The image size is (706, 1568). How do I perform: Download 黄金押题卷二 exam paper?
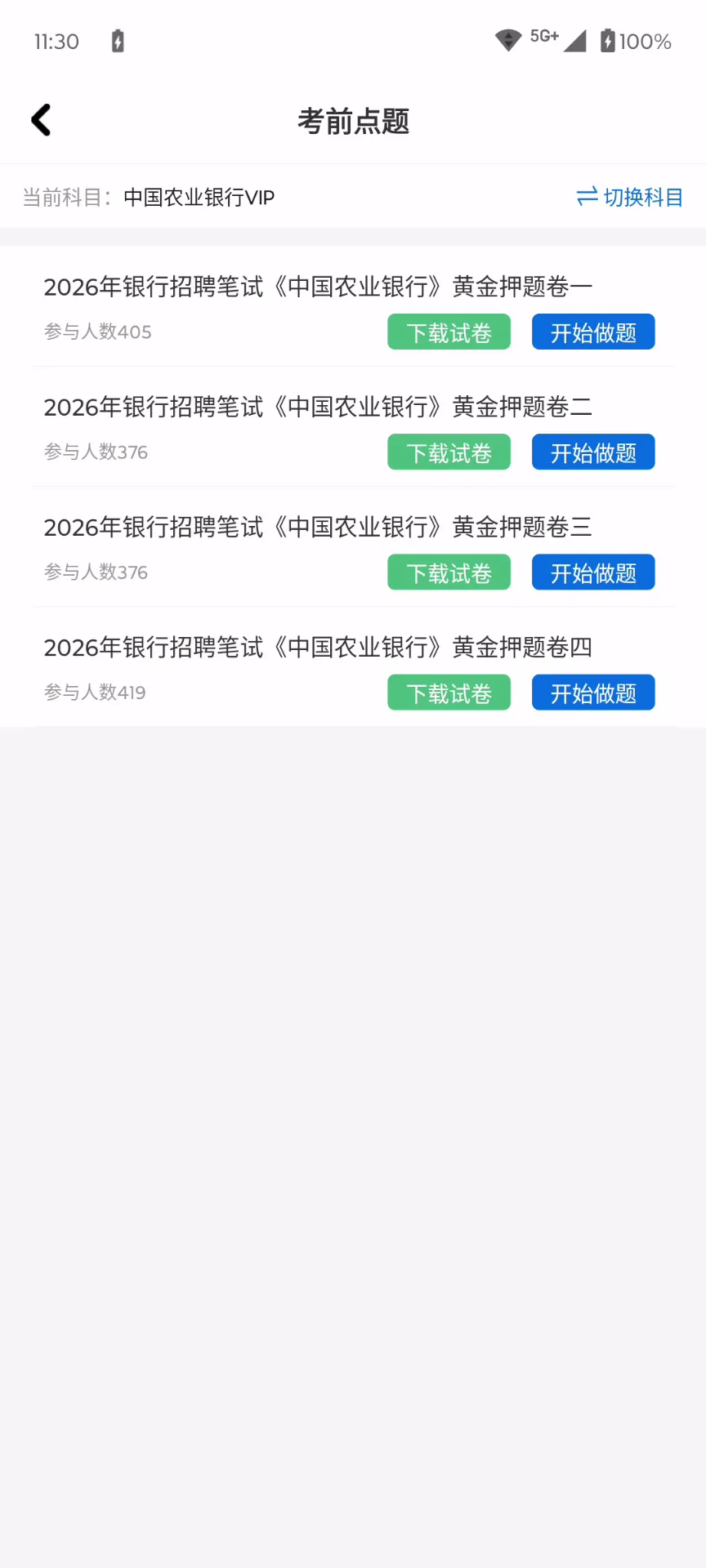(449, 452)
